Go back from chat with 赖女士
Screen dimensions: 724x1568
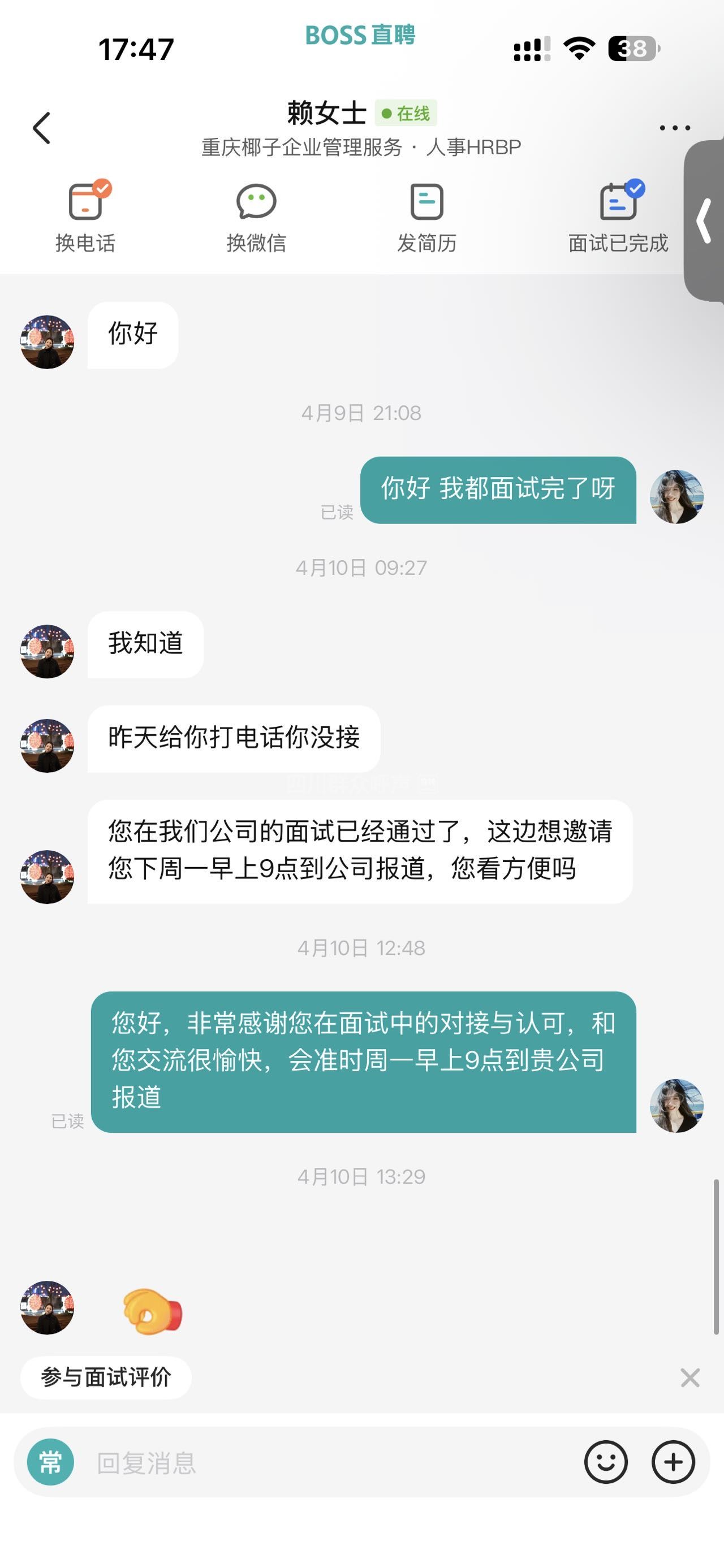[x=41, y=128]
